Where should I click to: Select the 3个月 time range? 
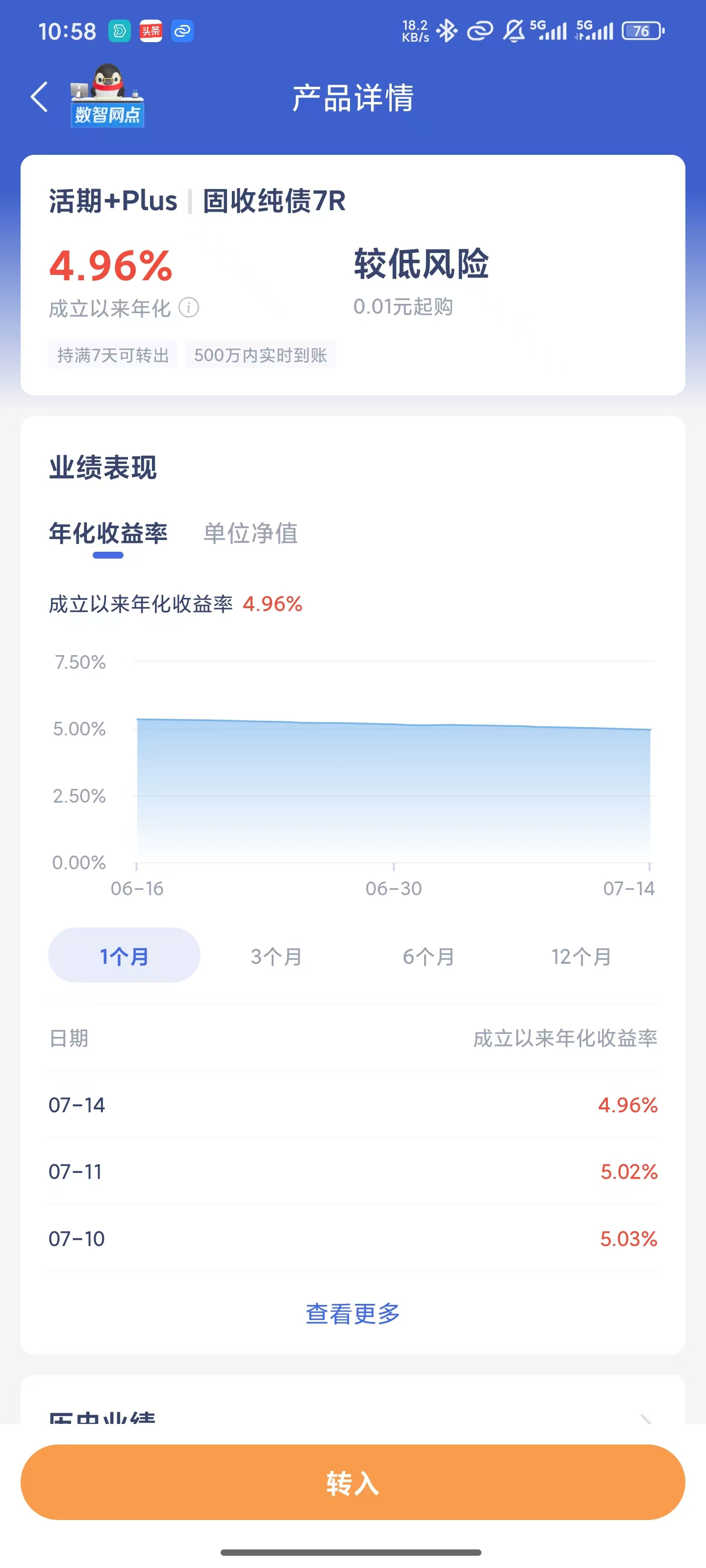coord(277,955)
